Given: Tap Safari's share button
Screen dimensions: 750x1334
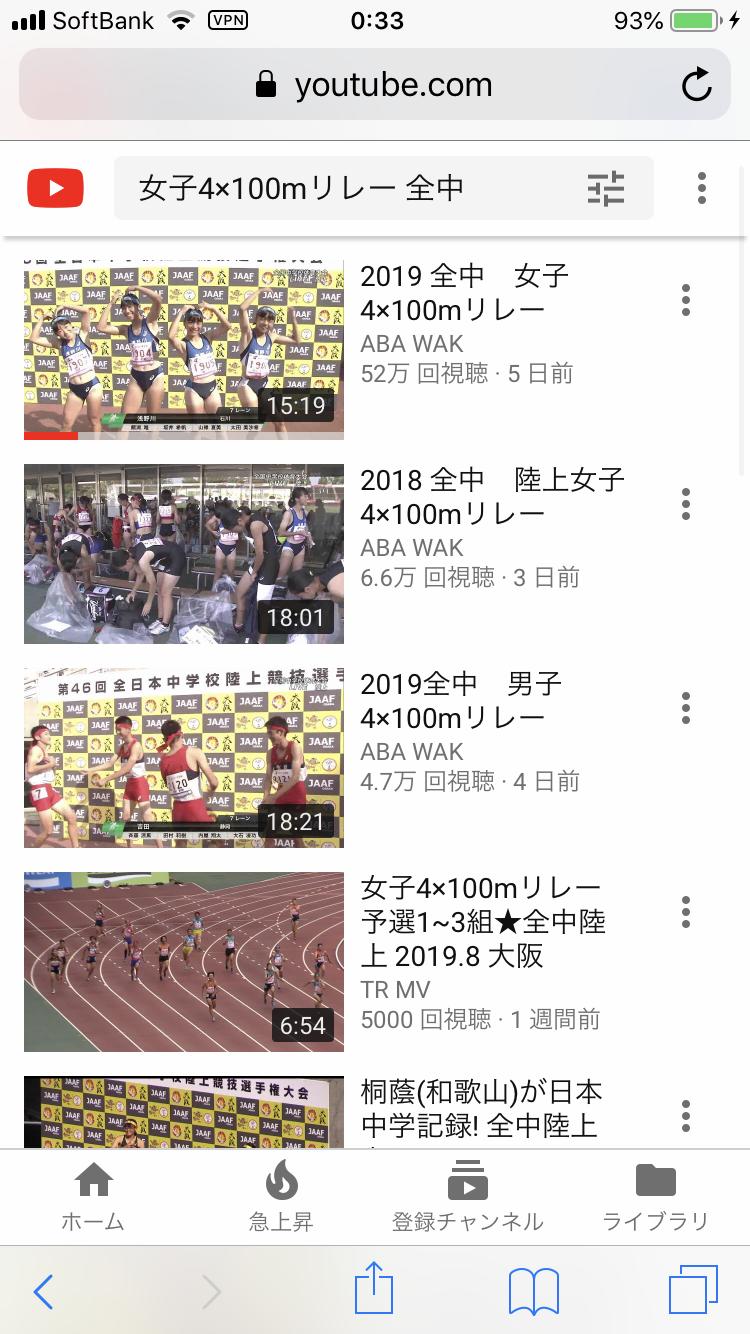Looking at the screenshot, I should click(374, 1289).
